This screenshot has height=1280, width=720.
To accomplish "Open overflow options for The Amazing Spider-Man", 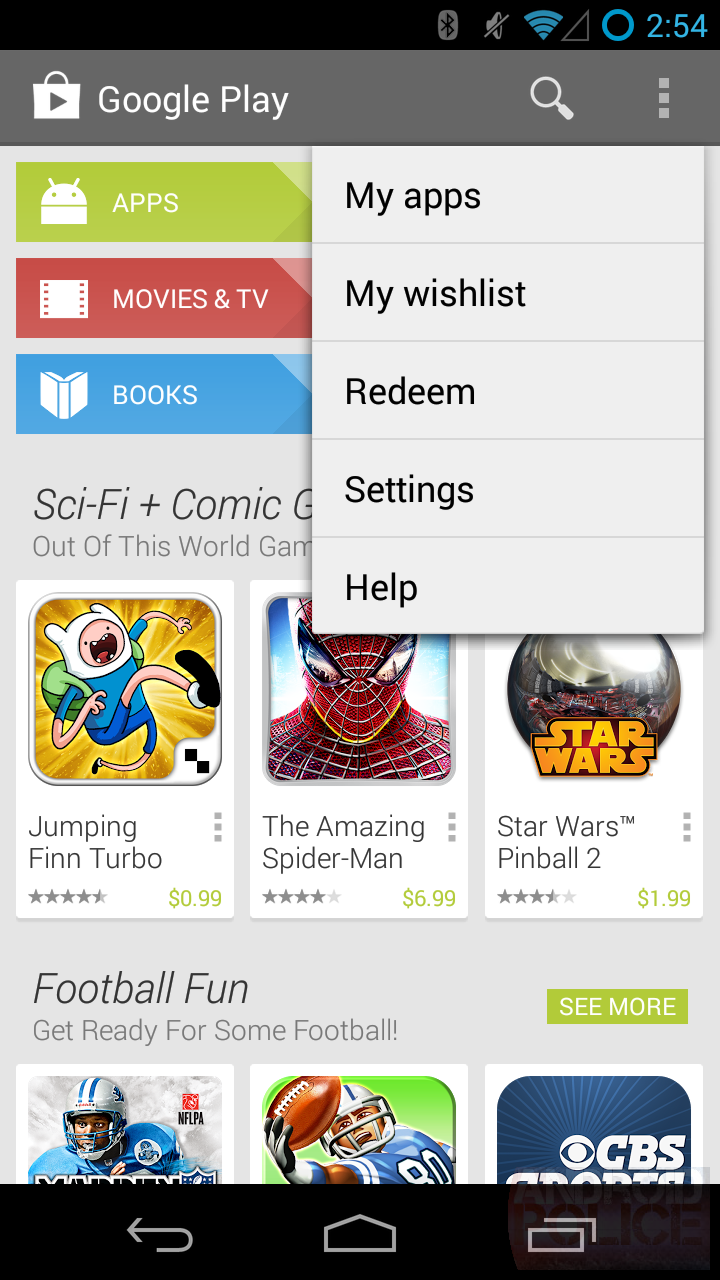I will [x=452, y=828].
